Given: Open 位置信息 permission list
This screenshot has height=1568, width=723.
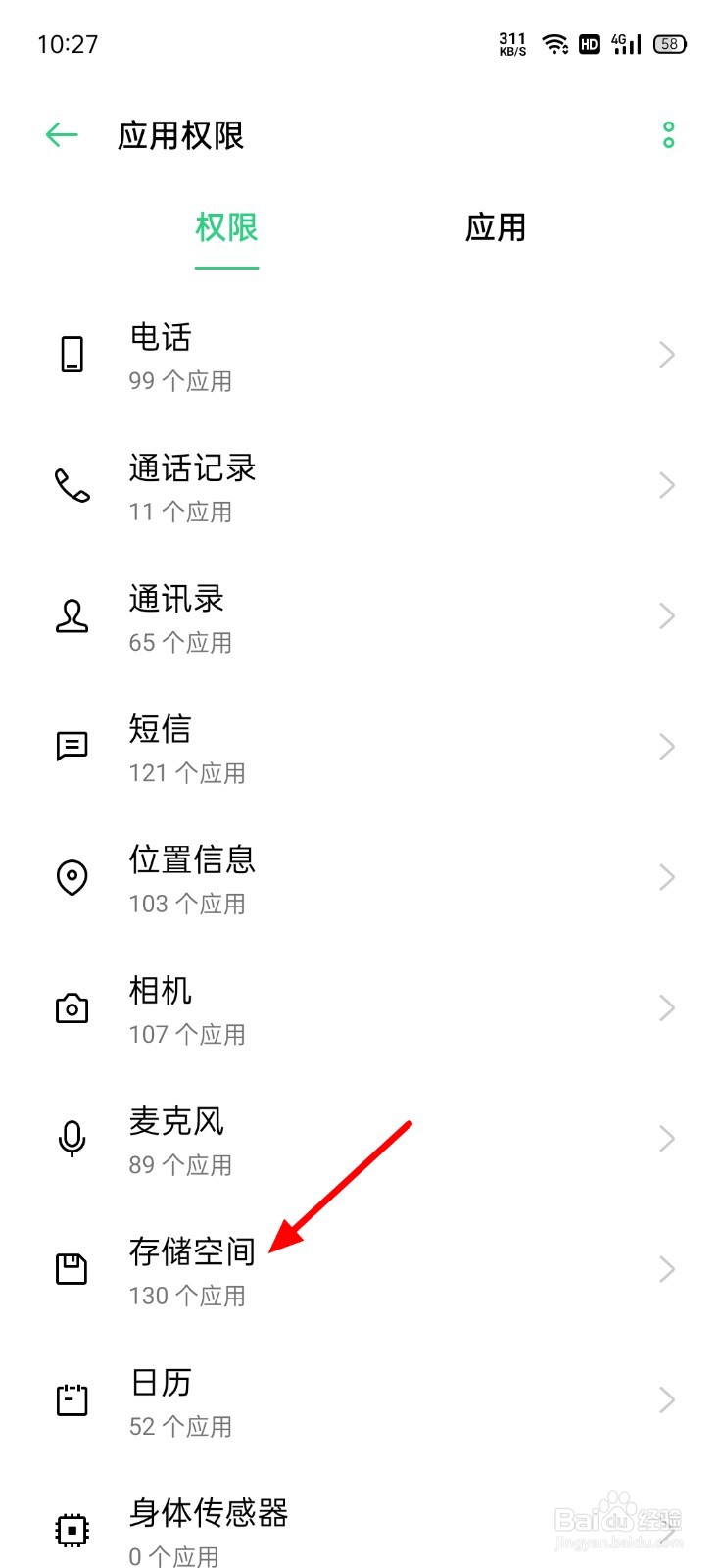Looking at the screenshot, I should [361, 877].
